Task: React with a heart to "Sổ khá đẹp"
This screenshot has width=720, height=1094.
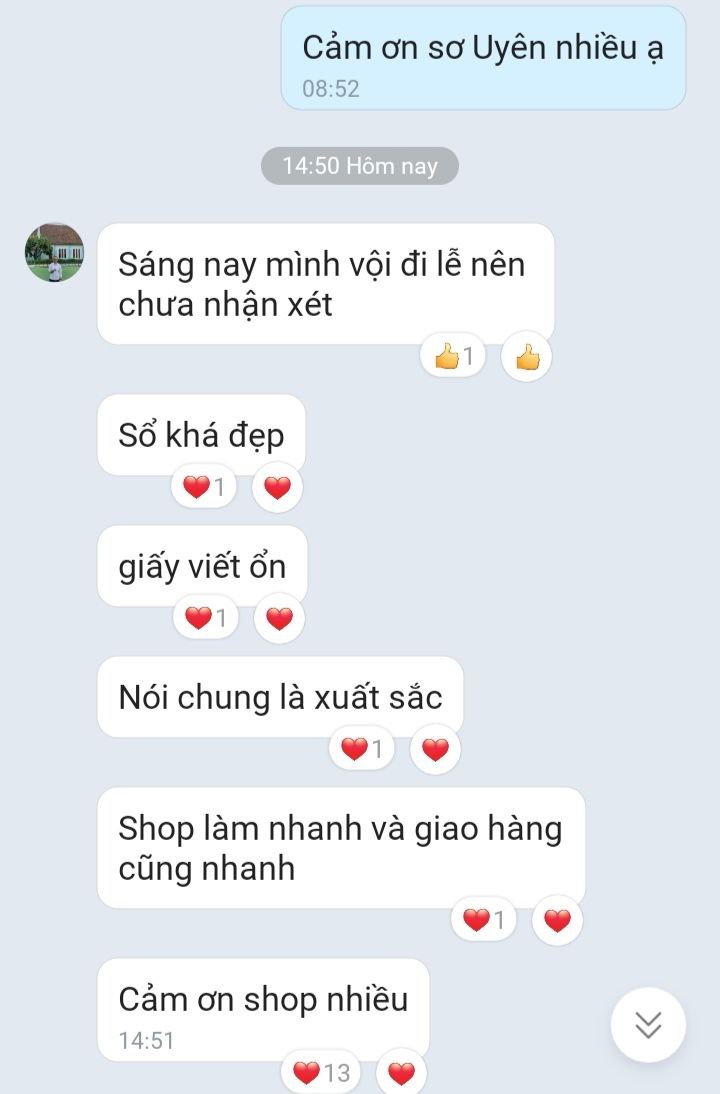Action: tap(277, 488)
